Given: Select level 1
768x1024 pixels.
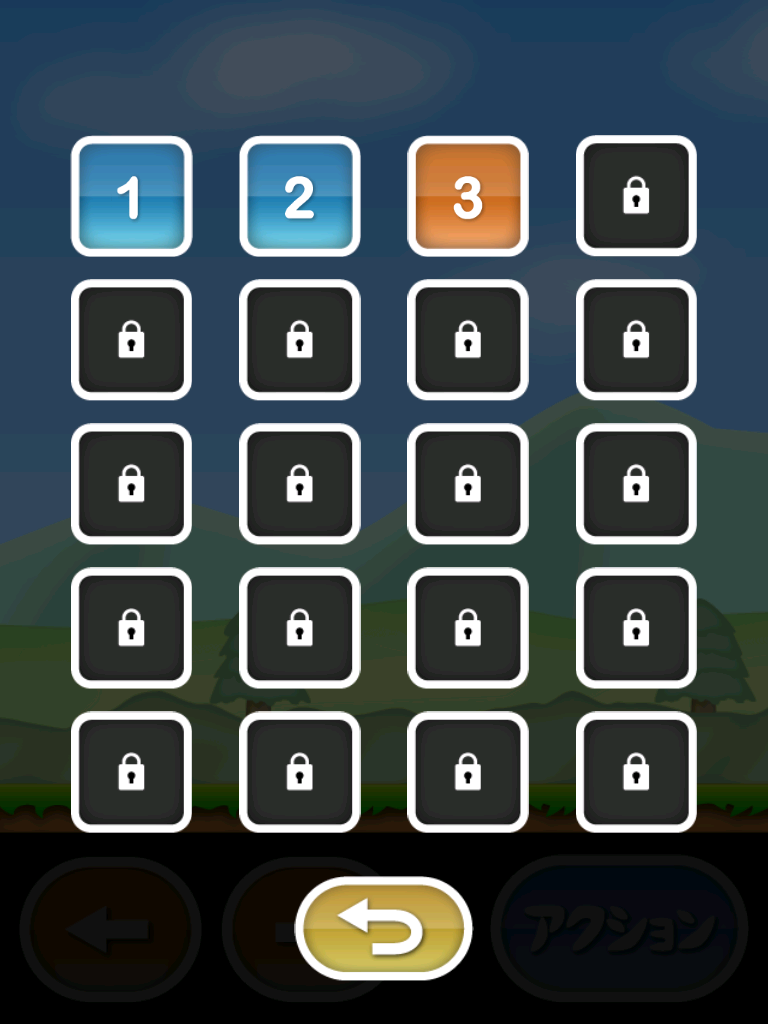Looking at the screenshot, I should (131, 196).
